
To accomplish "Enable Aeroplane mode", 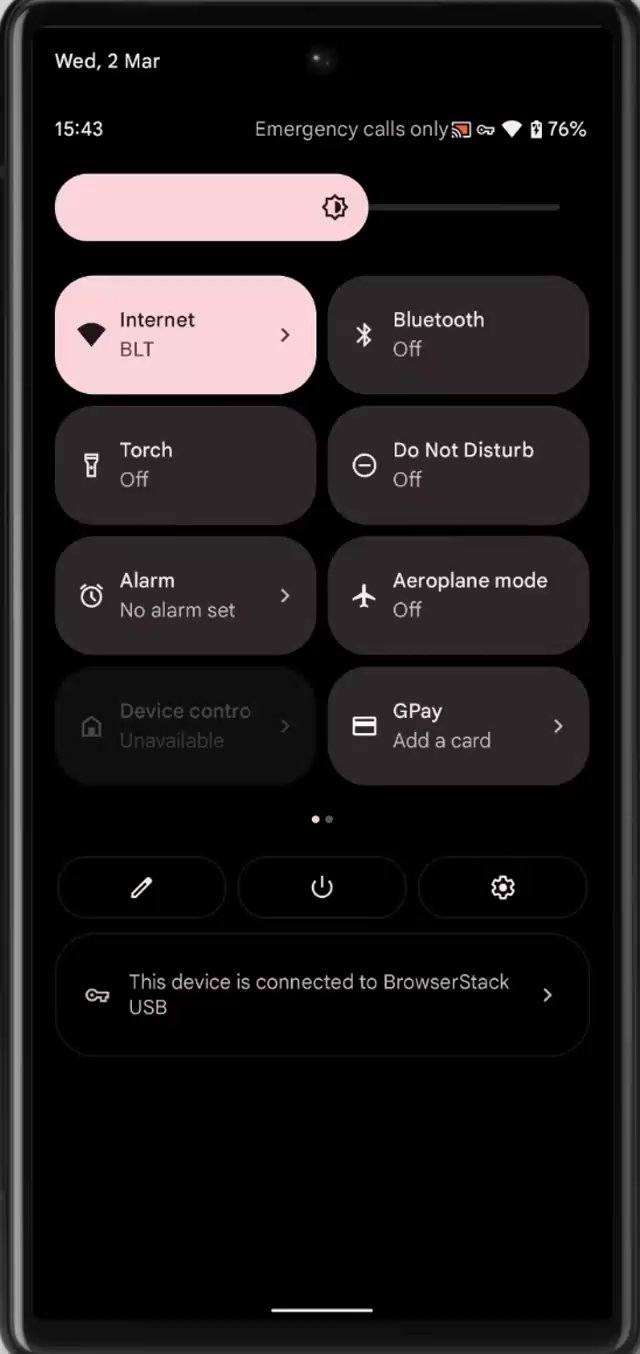I will pos(458,596).
